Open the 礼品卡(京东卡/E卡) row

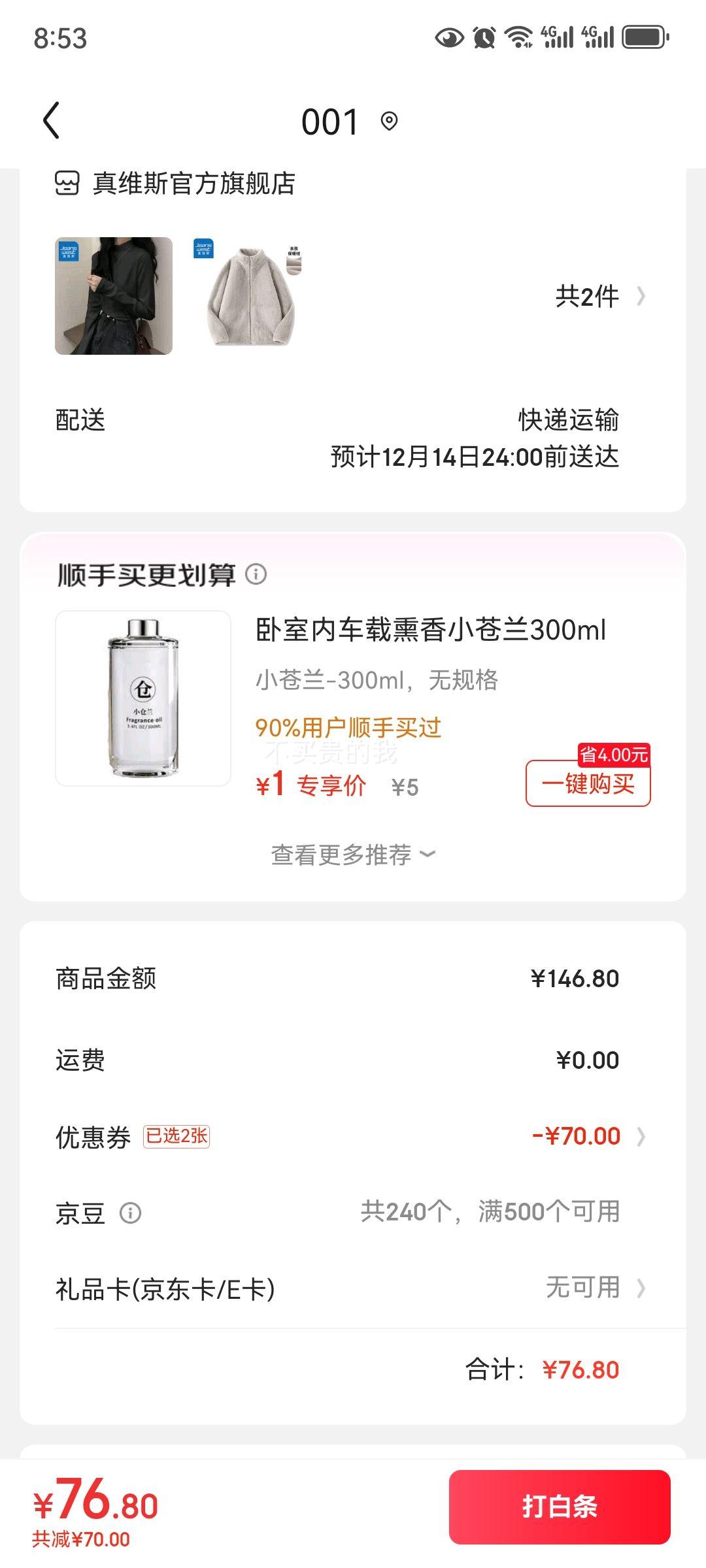click(353, 1288)
